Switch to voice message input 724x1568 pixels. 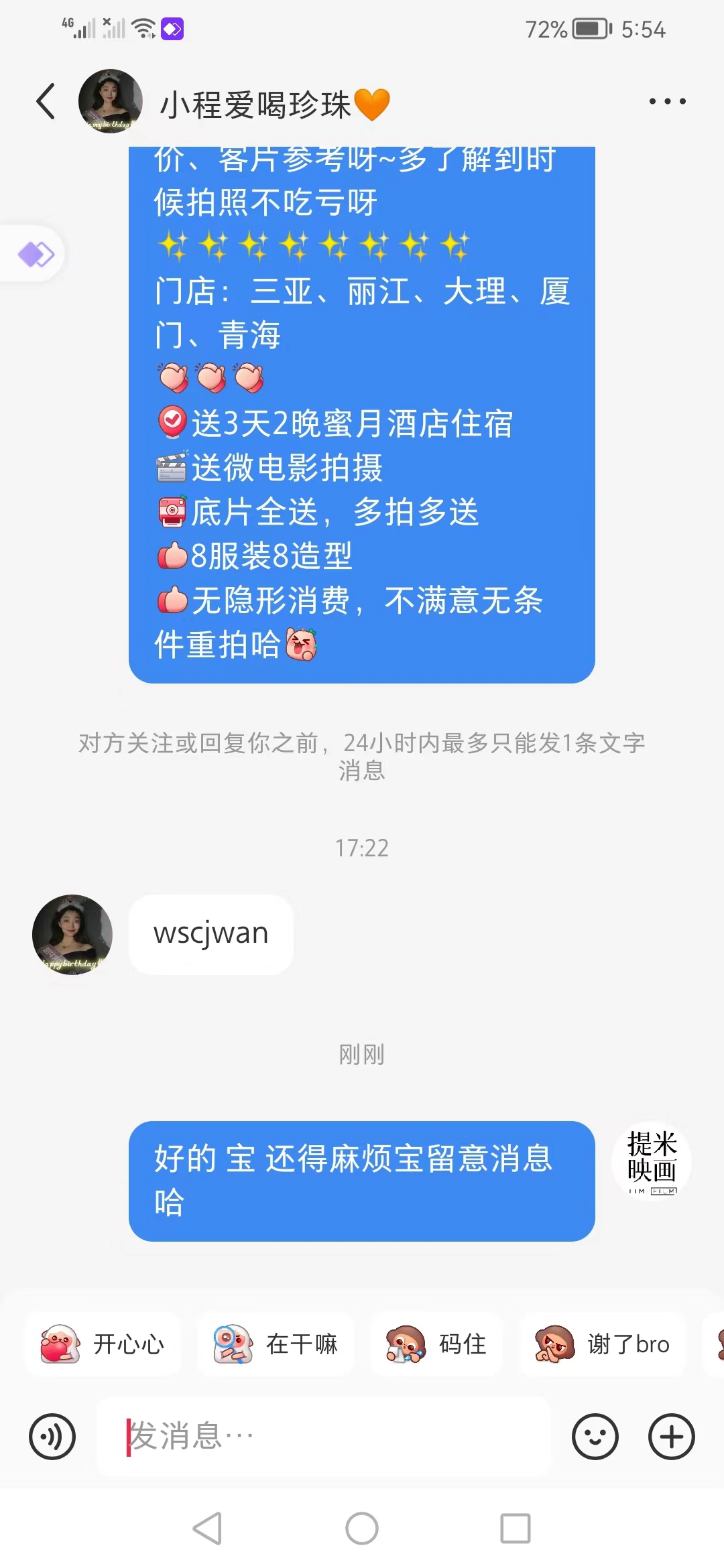[52, 1437]
